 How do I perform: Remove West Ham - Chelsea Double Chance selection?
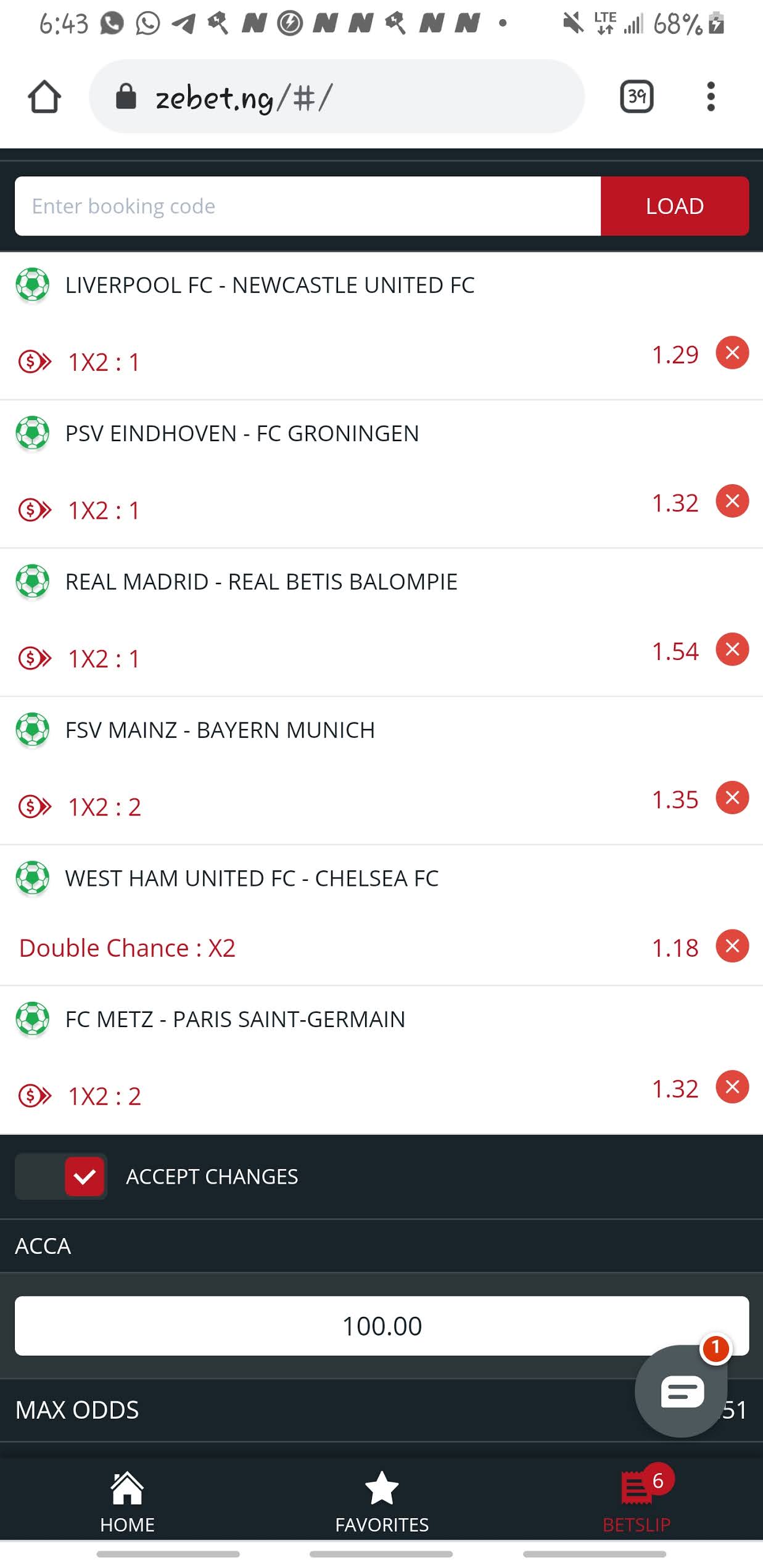[732, 946]
